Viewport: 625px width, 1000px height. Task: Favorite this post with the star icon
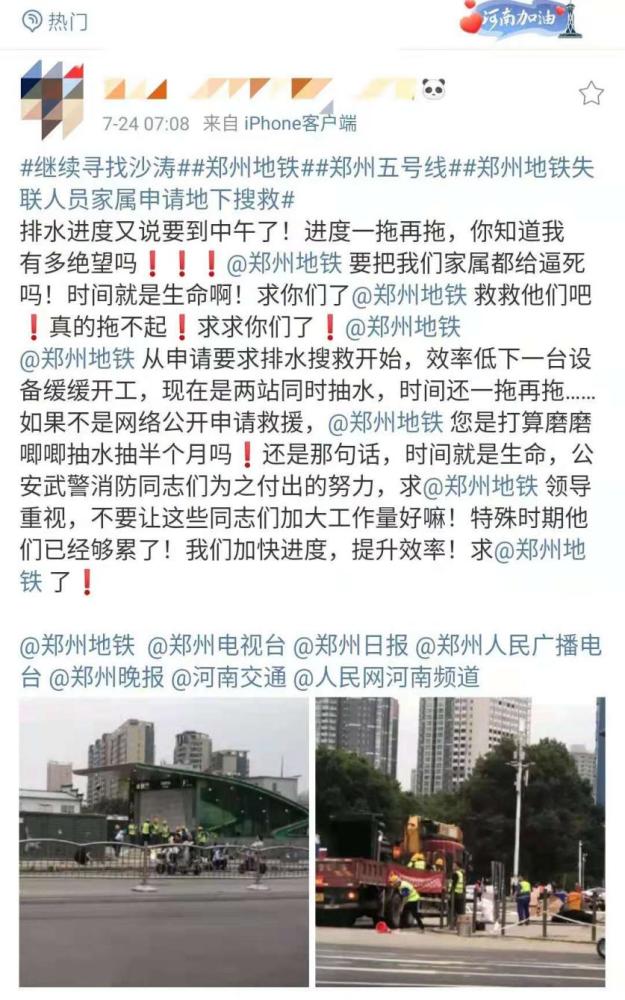(x=591, y=94)
